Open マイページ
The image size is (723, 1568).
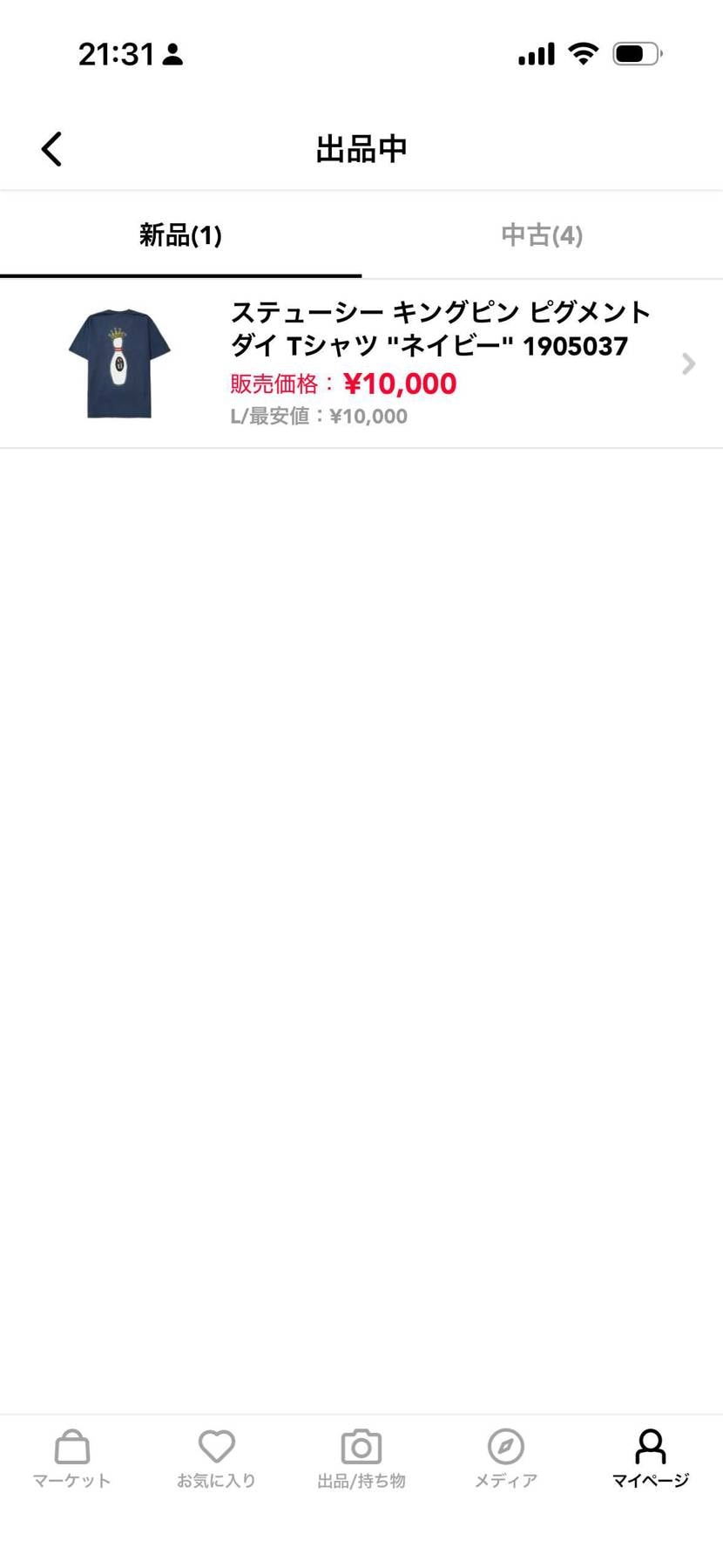tap(650, 1459)
